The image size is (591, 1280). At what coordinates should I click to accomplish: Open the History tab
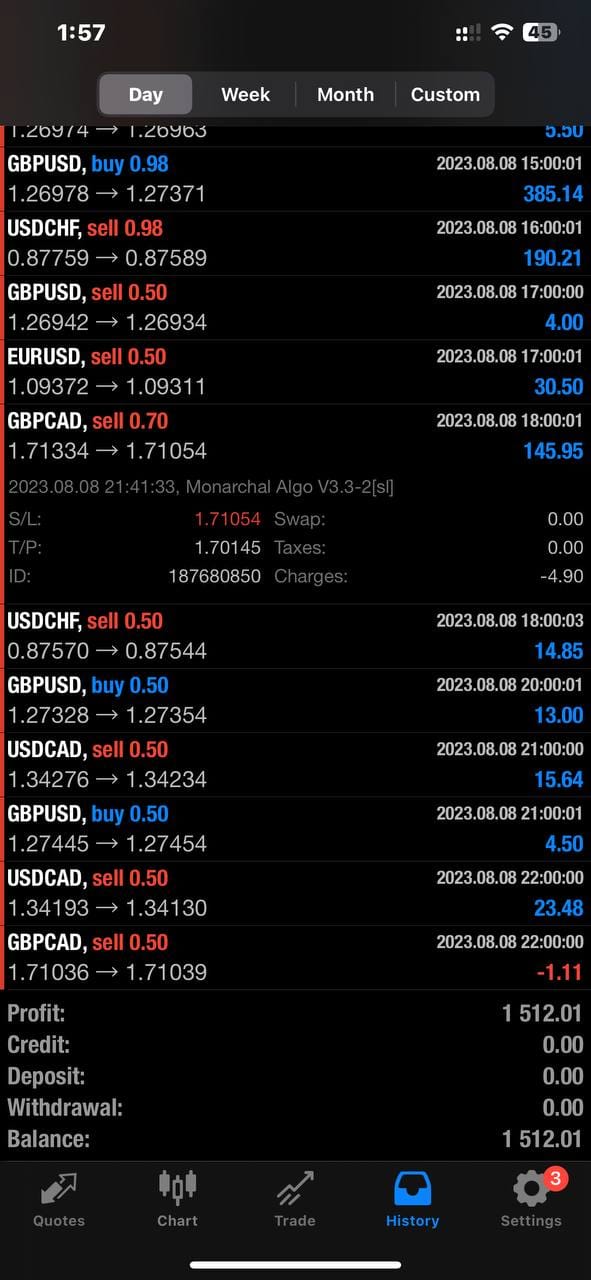coord(413,1200)
